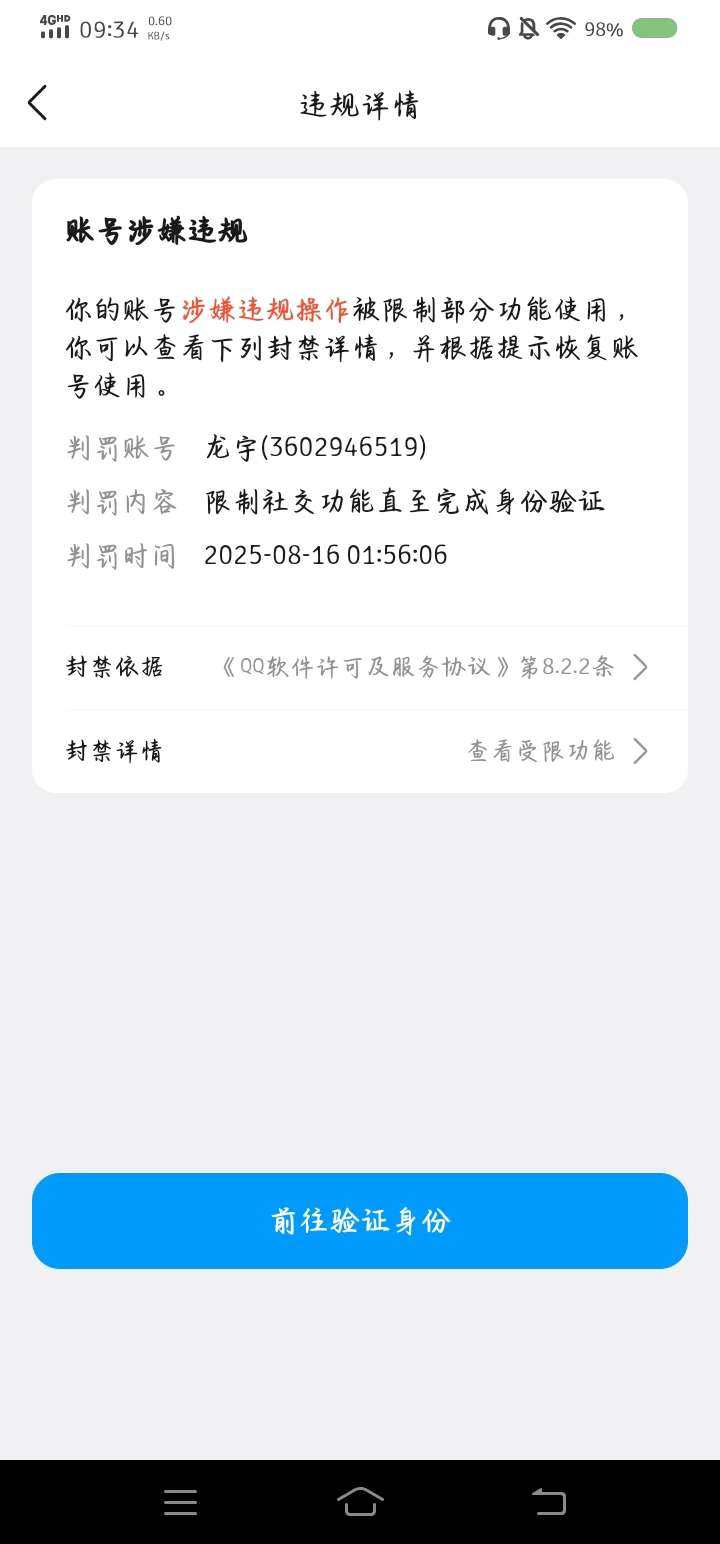Screen dimensions: 720x1544
Task: Select the 违规详情 title text
Action: point(358,103)
